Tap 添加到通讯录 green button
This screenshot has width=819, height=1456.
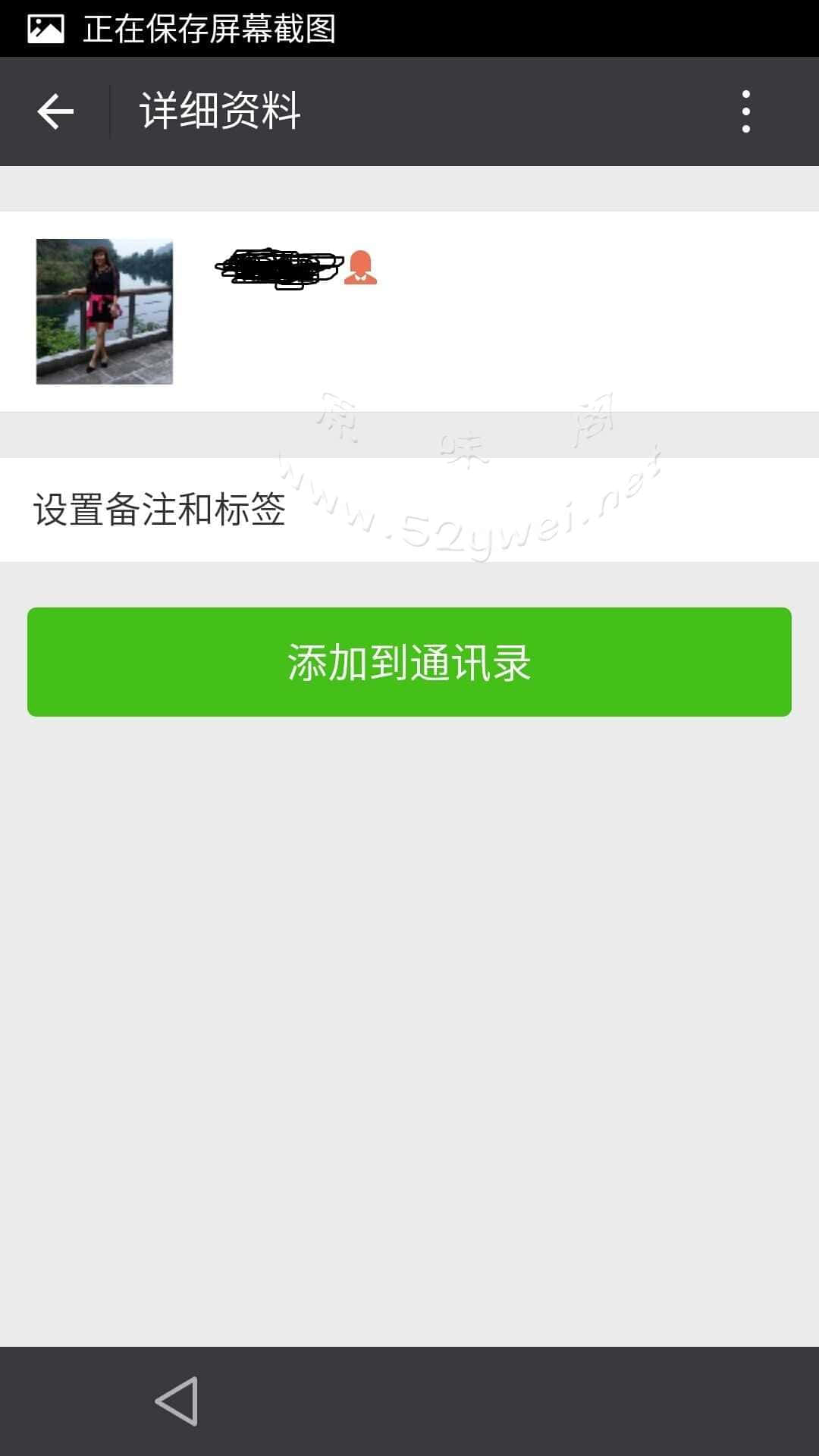409,661
